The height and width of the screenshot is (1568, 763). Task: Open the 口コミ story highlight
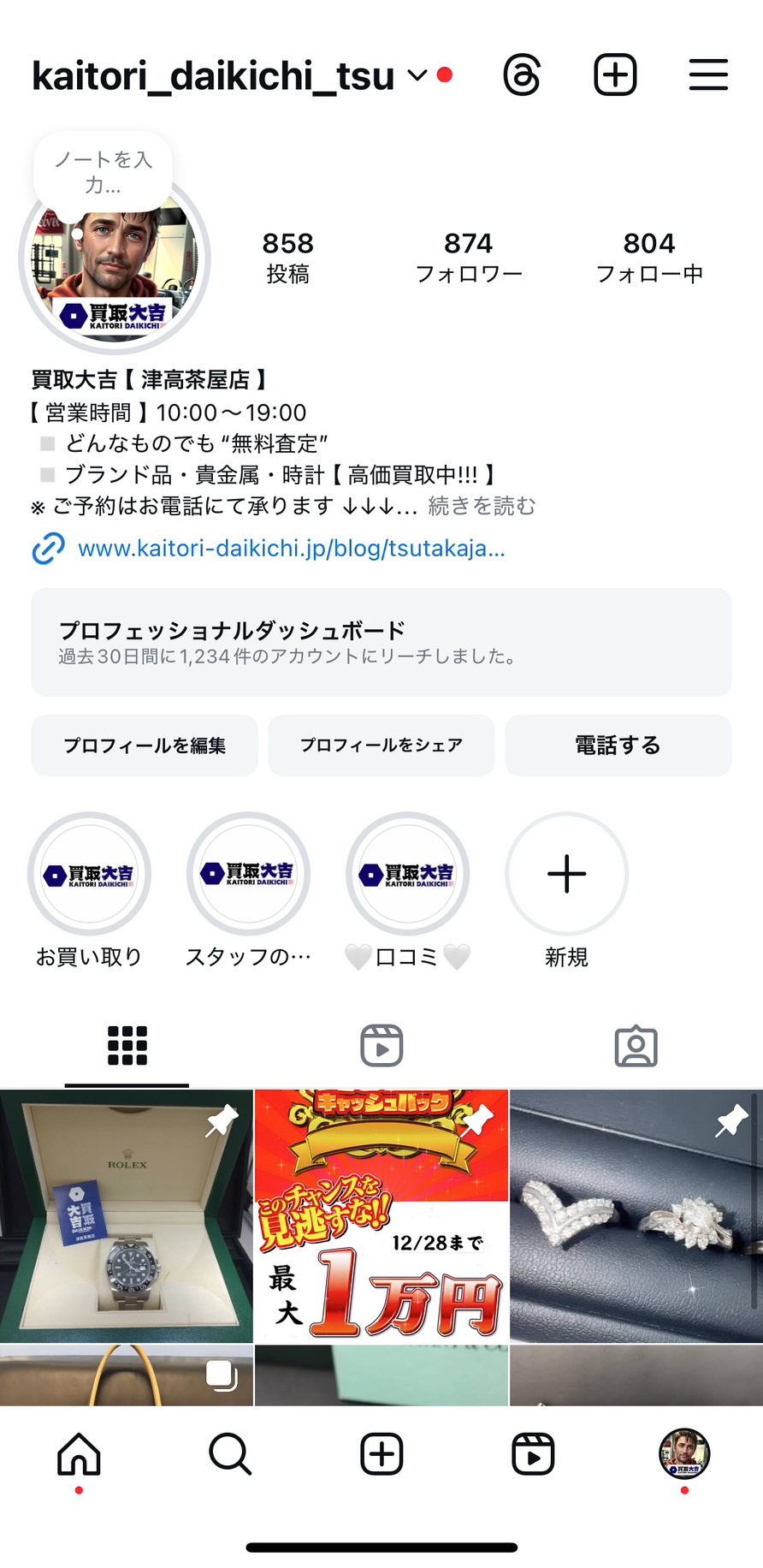coord(407,875)
